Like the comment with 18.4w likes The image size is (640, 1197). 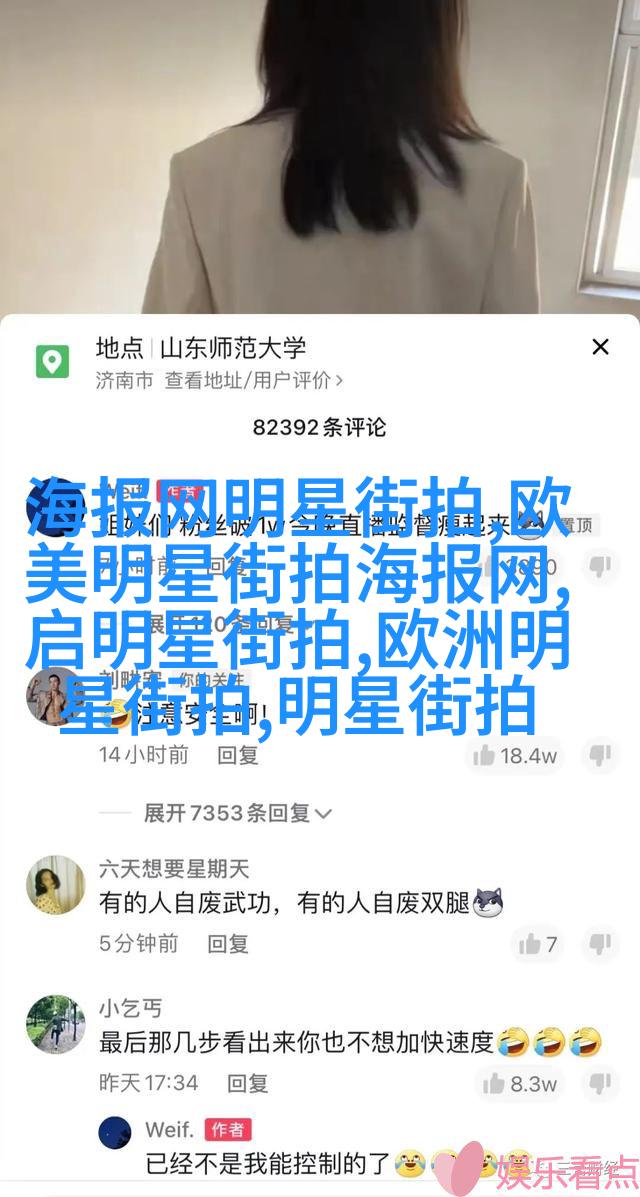(x=514, y=757)
